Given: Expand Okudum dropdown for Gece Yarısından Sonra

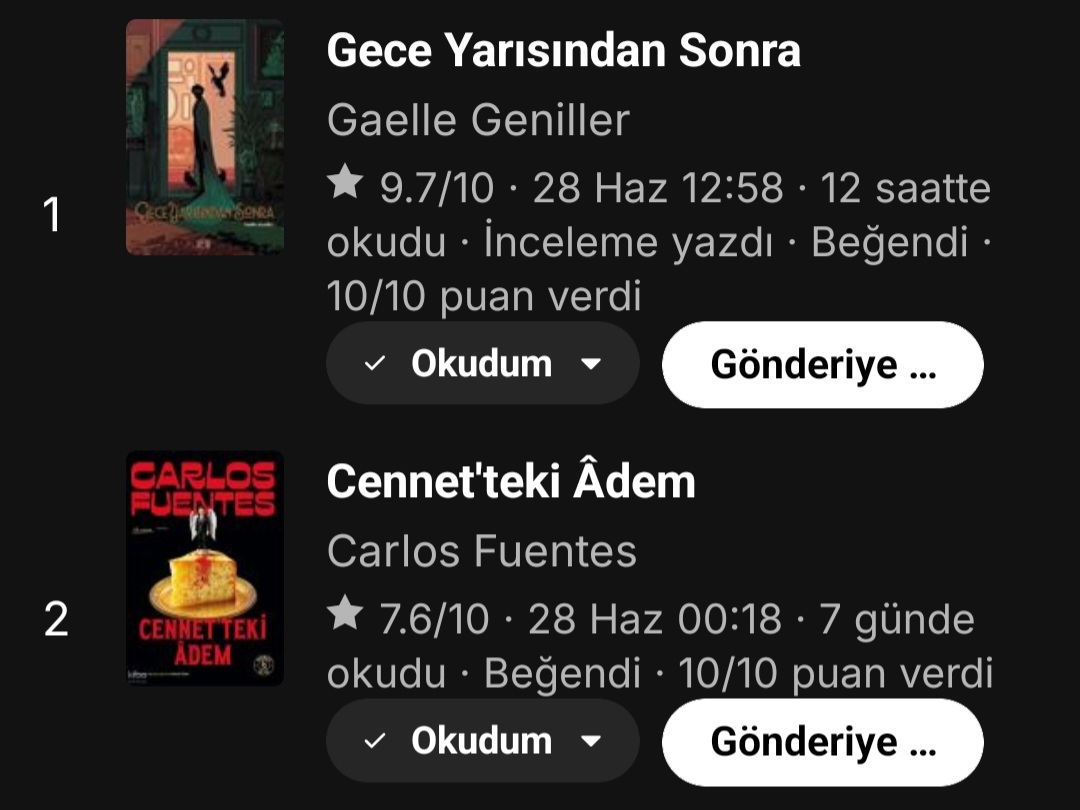Looking at the screenshot, I should 483,363.
